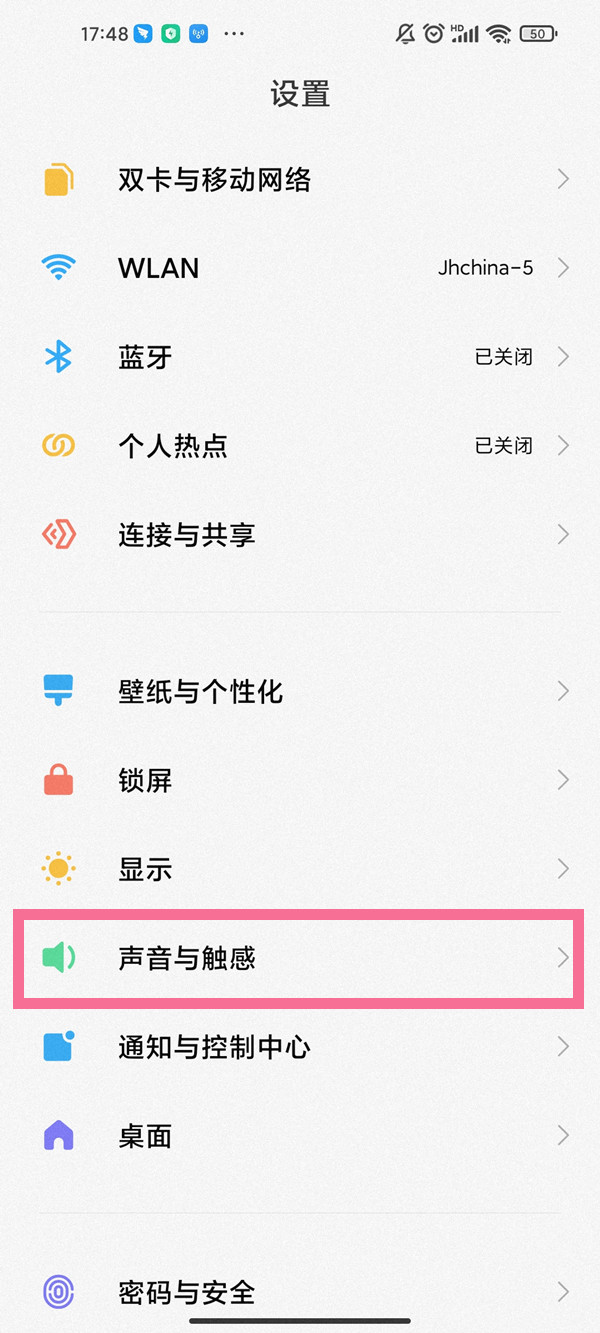Open the WLAN settings row
The width and height of the screenshot is (600, 1333).
pos(300,268)
